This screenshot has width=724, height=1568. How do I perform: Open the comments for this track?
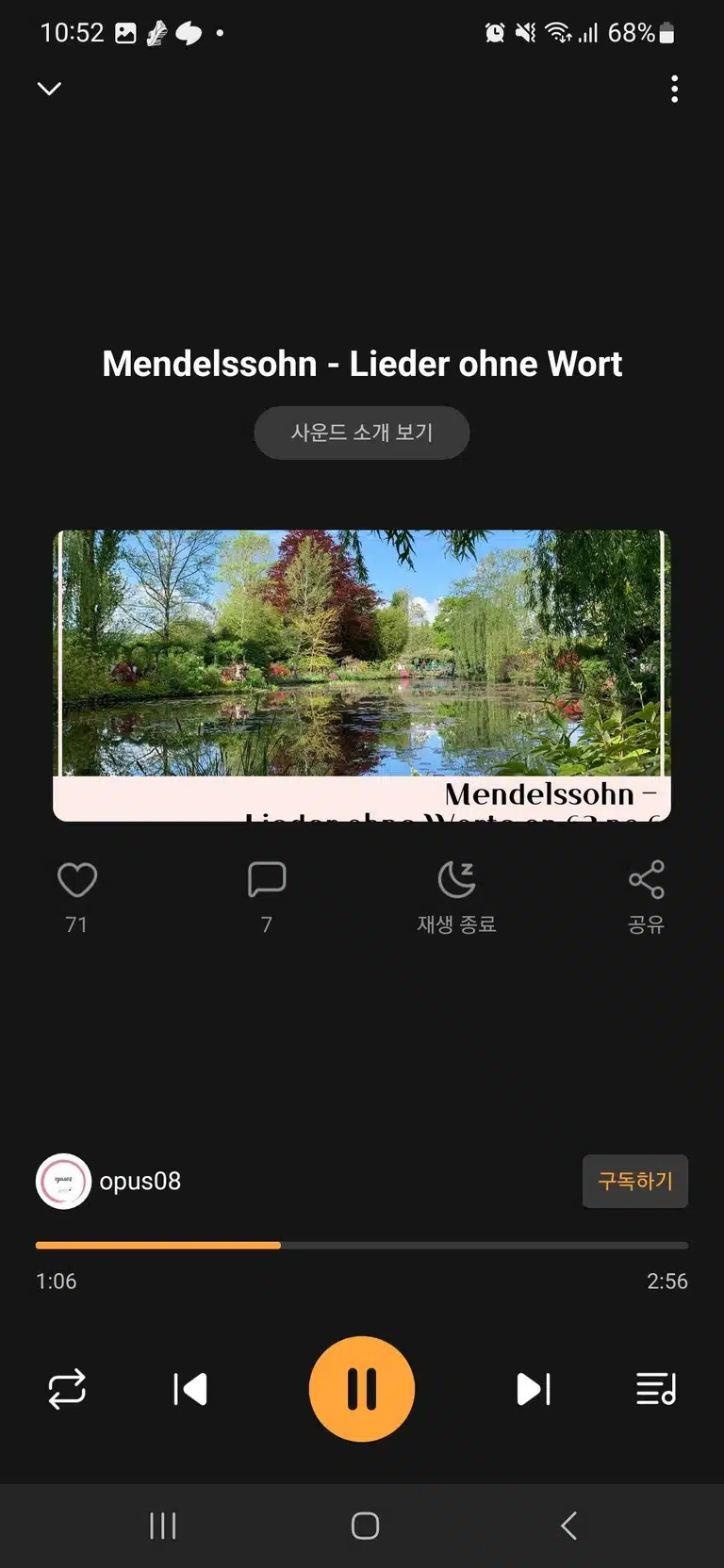(267, 880)
